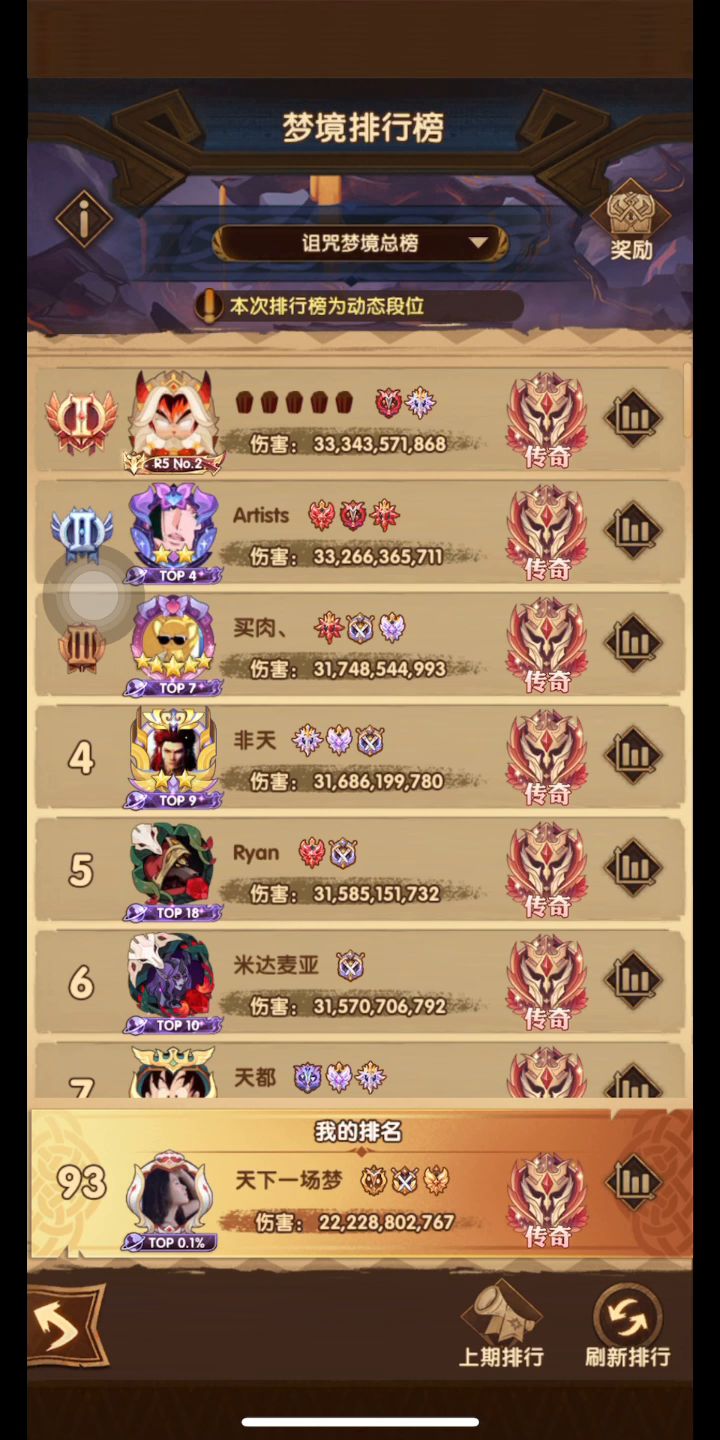
Task: View damage stats for Artists
Action: pos(633,530)
